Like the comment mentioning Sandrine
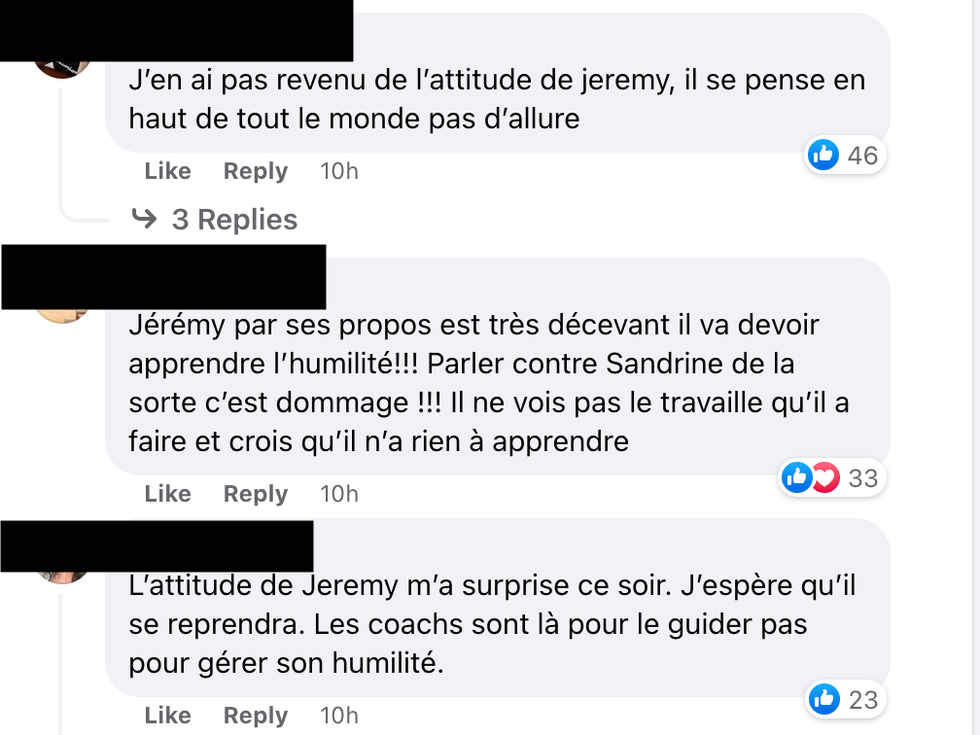The image size is (980, 735). (167, 494)
